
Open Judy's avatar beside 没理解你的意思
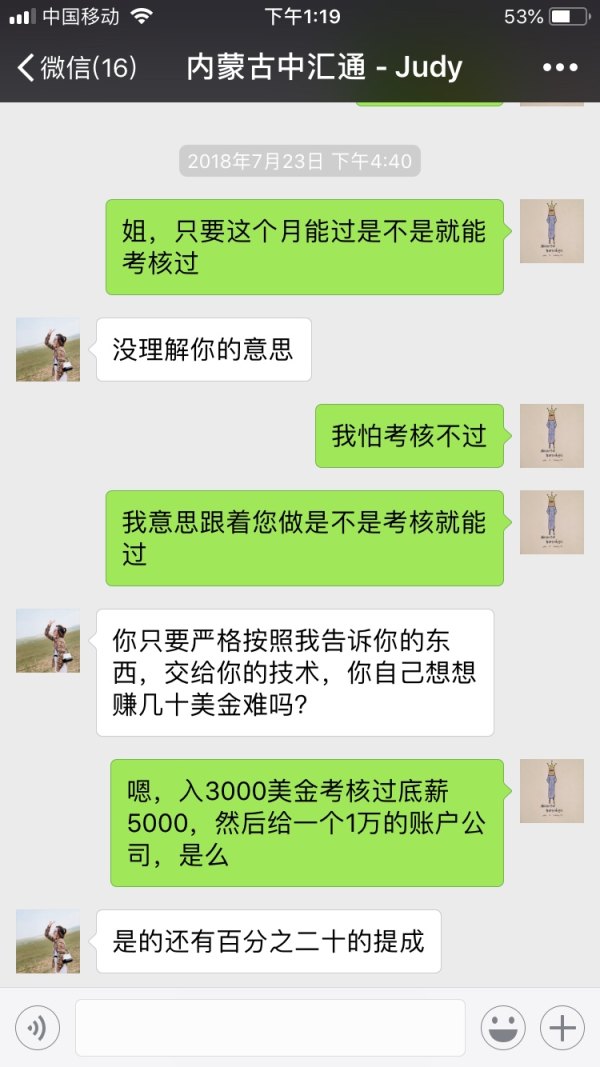point(48,349)
